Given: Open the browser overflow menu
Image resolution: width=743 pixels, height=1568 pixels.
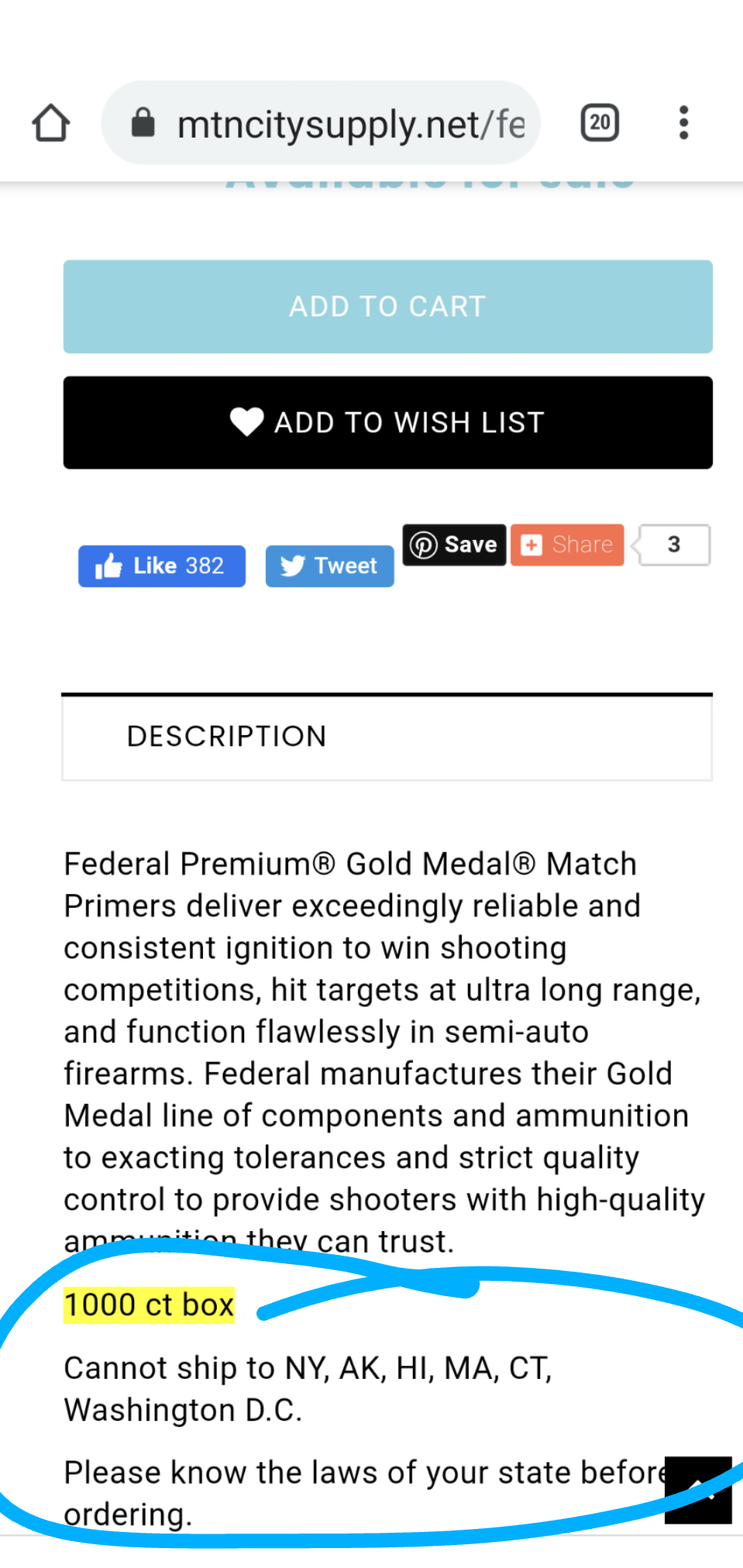Looking at the screenshot, I should [x=683, y=123].
